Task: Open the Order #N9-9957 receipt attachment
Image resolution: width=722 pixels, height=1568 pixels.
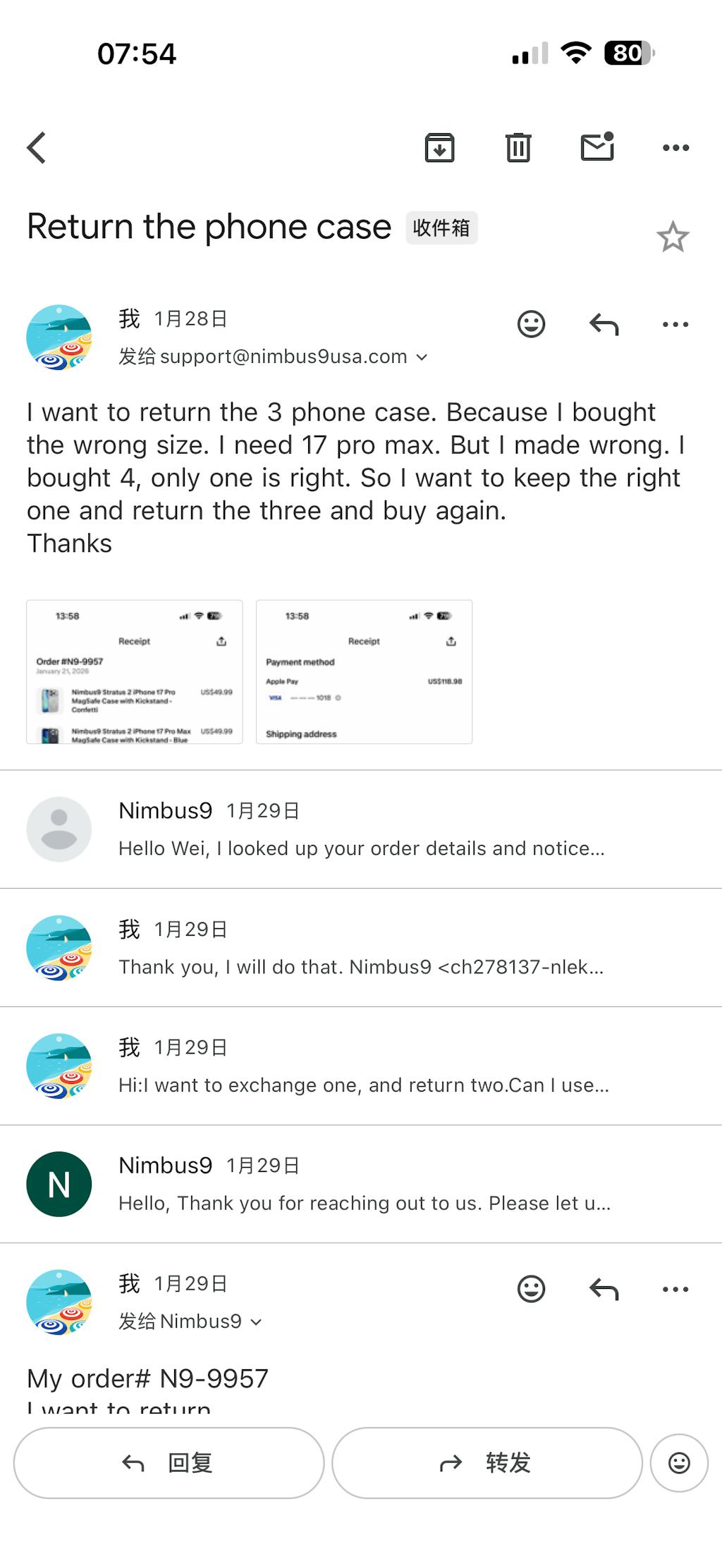Action: click(135, 672)
